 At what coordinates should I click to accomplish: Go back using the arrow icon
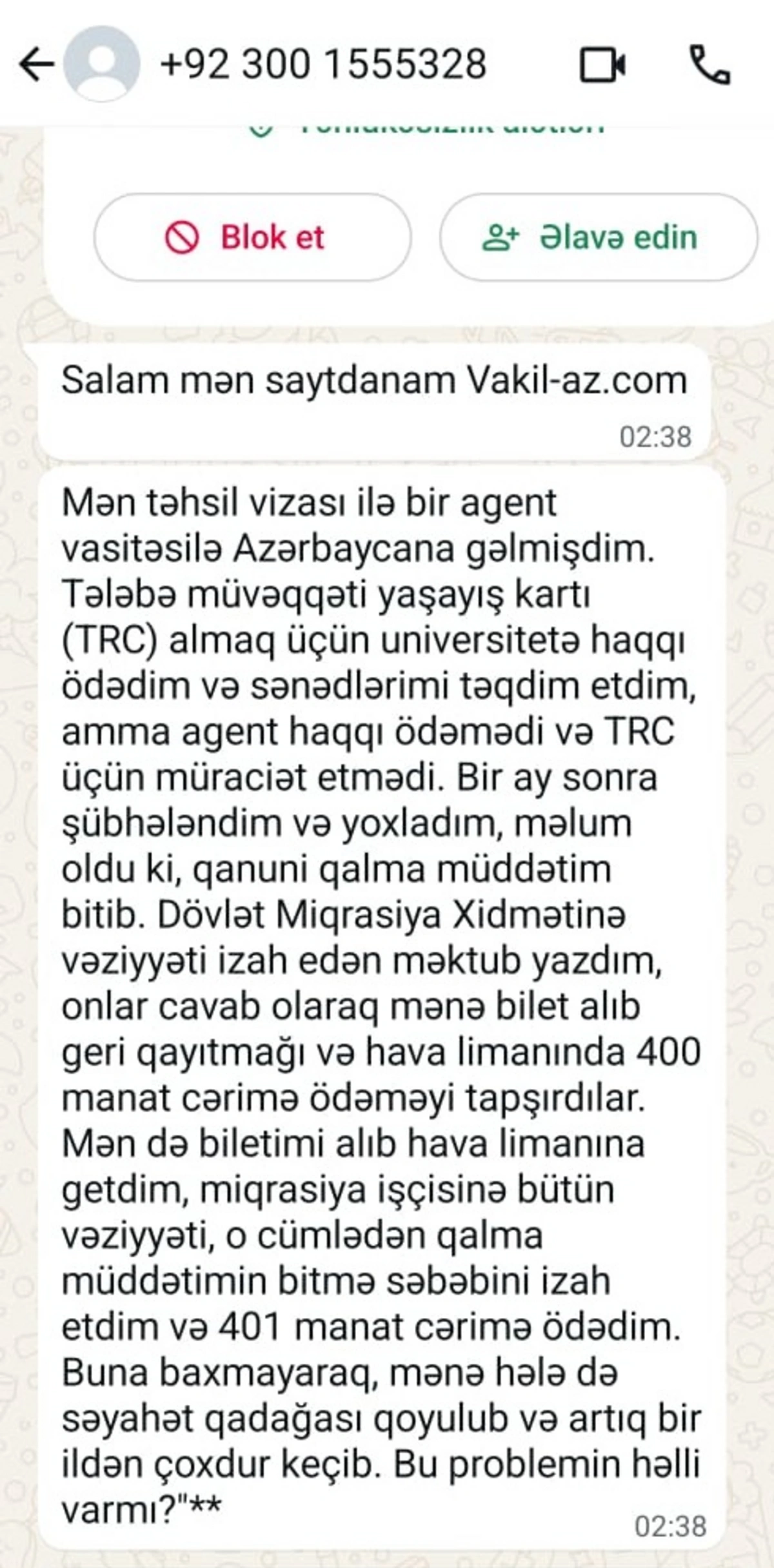pyautogui.click(x=35, y=64)
